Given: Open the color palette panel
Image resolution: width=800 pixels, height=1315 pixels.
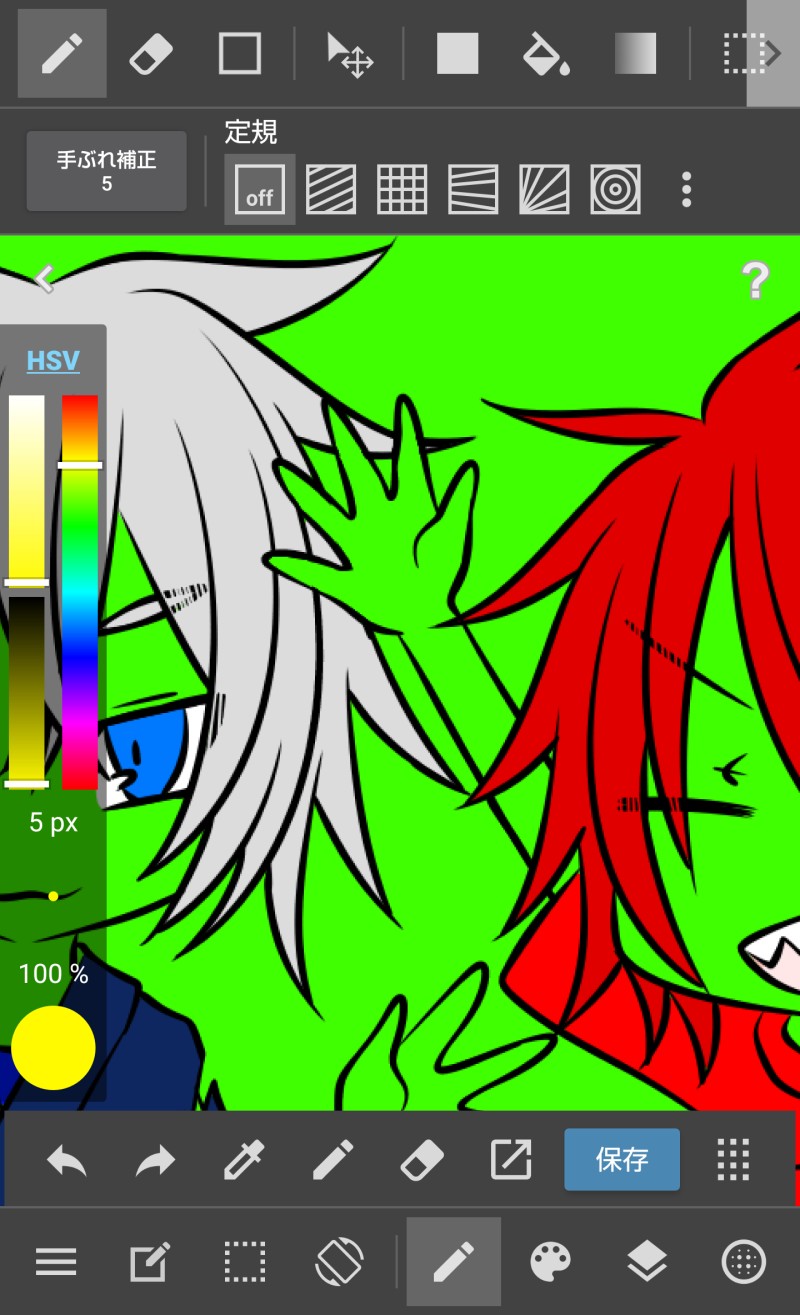Looking at the screenshot, I should (551, 1262).
